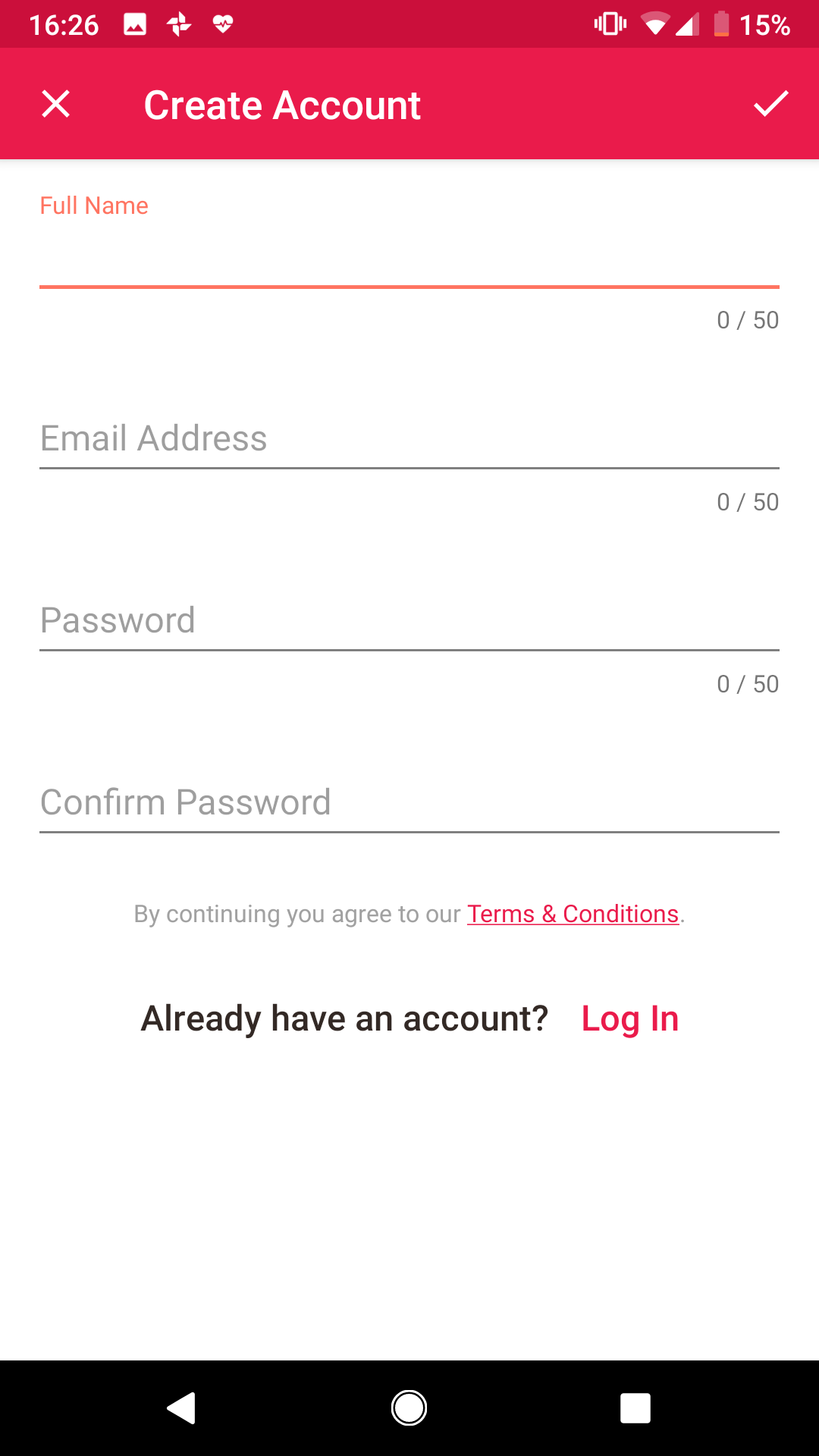This screenshot has width=819, height=1456.
Task: Tap the 0 / 50 counter under Full Name
Action: pyautogui.click(x=748, y=320)
